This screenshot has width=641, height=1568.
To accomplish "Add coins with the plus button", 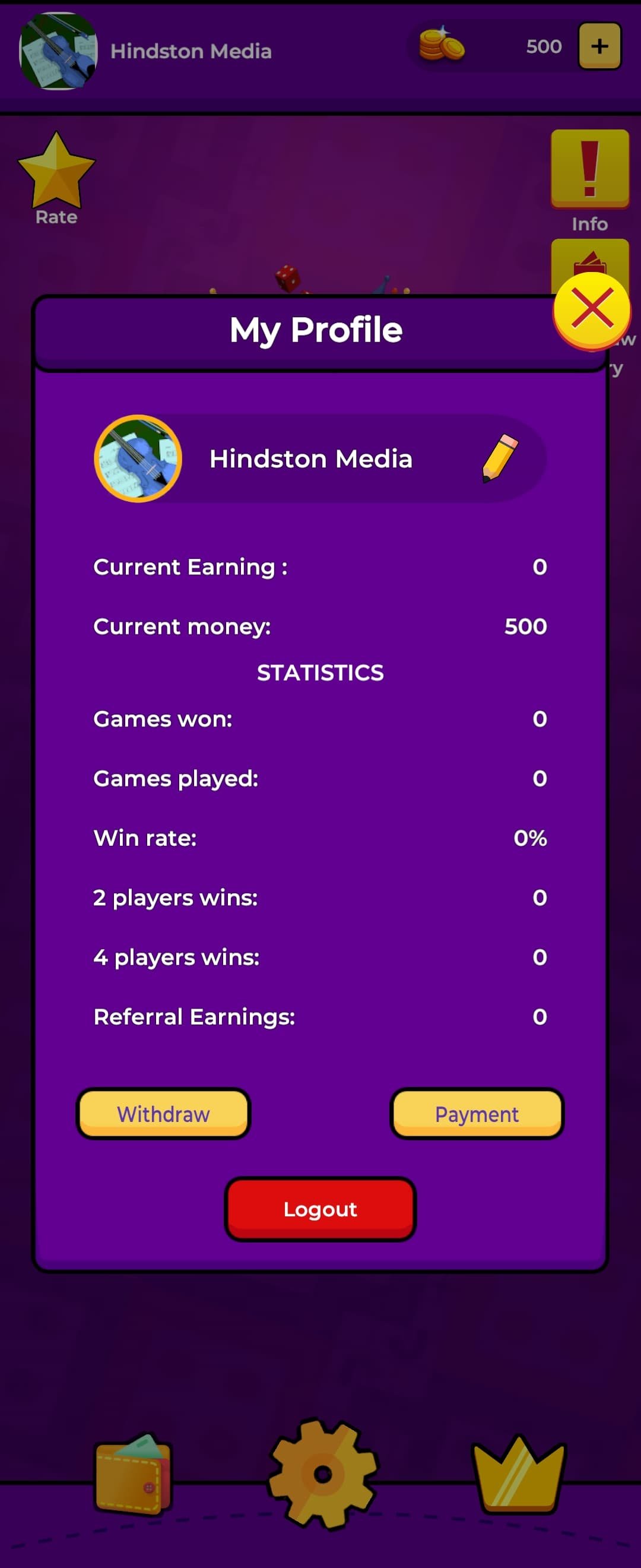I will [x=599, y=46].
